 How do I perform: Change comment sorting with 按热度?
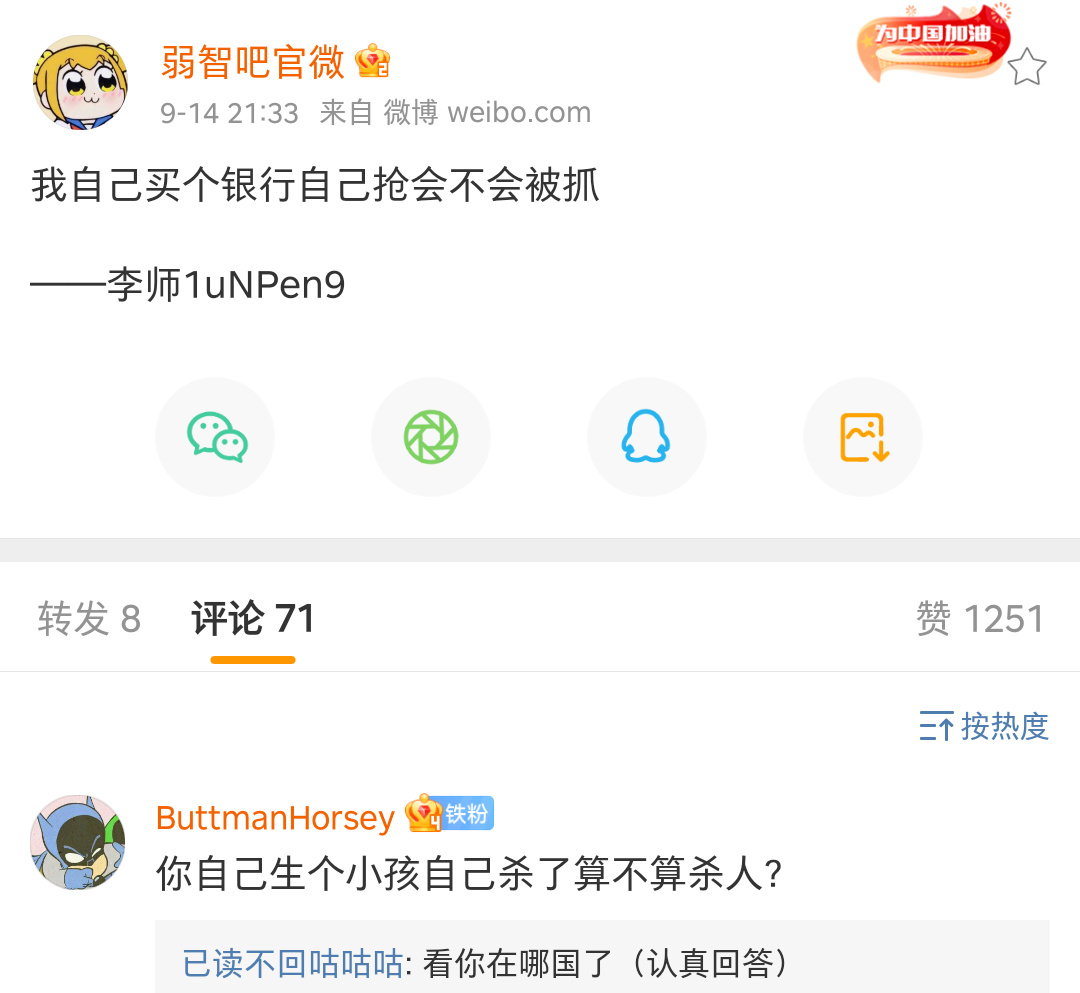pyautogui.click(x=984, y=726)
